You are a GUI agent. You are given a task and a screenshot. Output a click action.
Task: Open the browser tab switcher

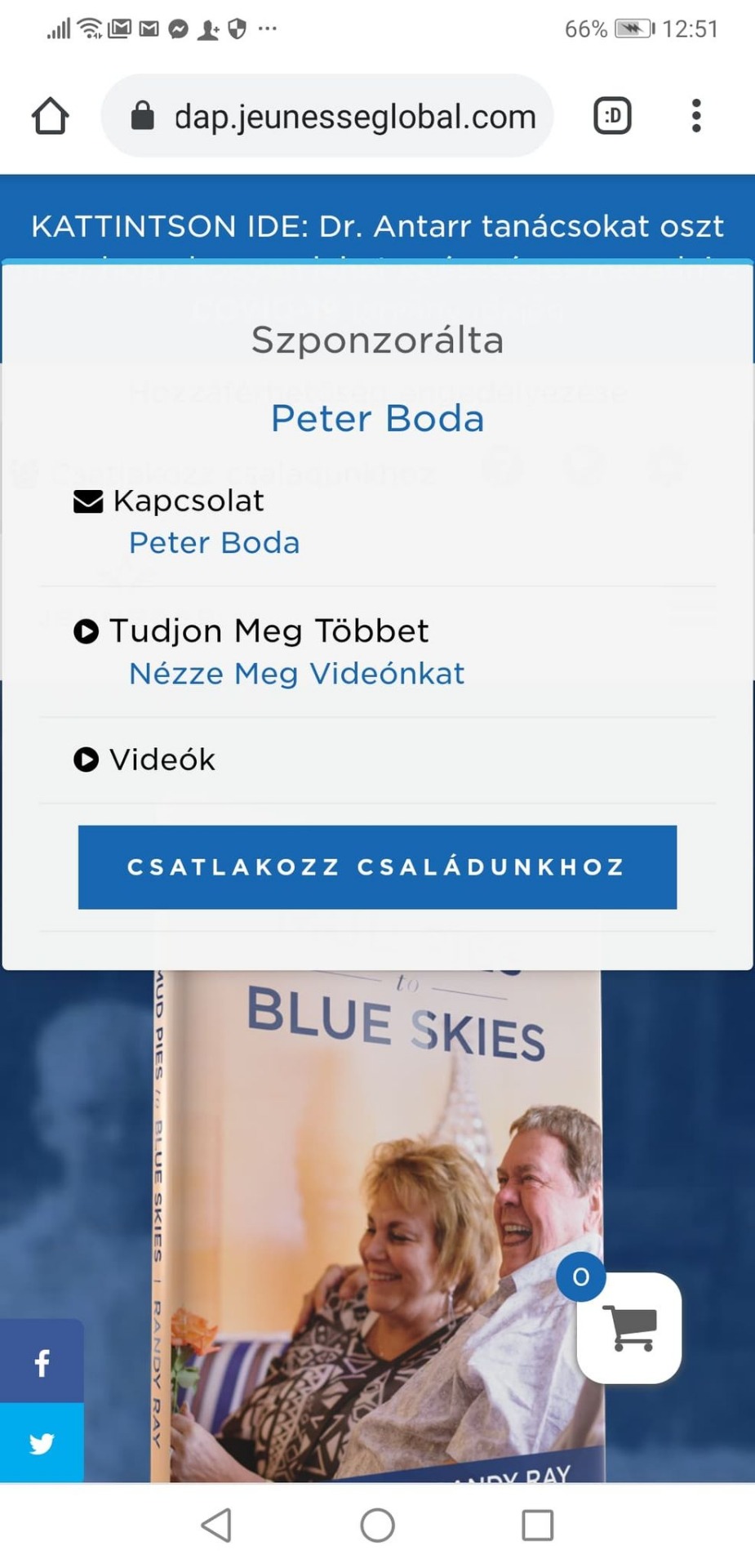[612, 116]
